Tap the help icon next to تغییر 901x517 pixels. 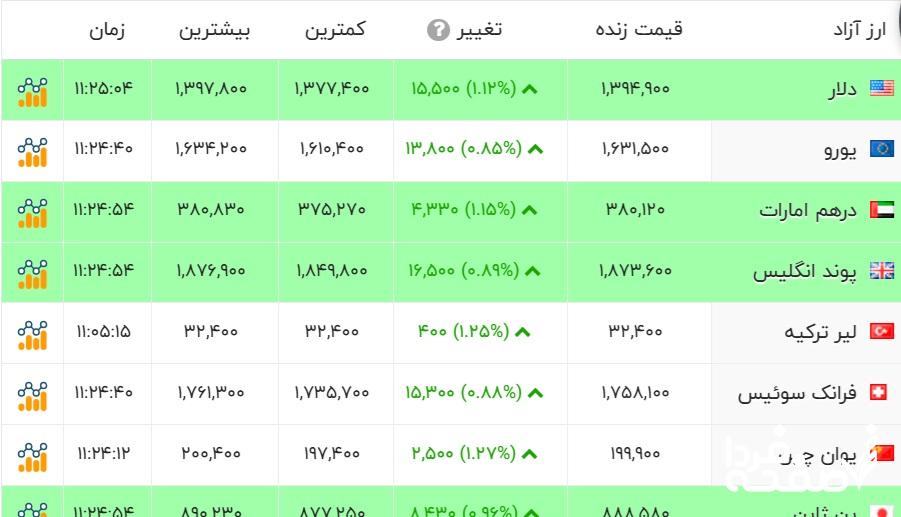(437, 30)
